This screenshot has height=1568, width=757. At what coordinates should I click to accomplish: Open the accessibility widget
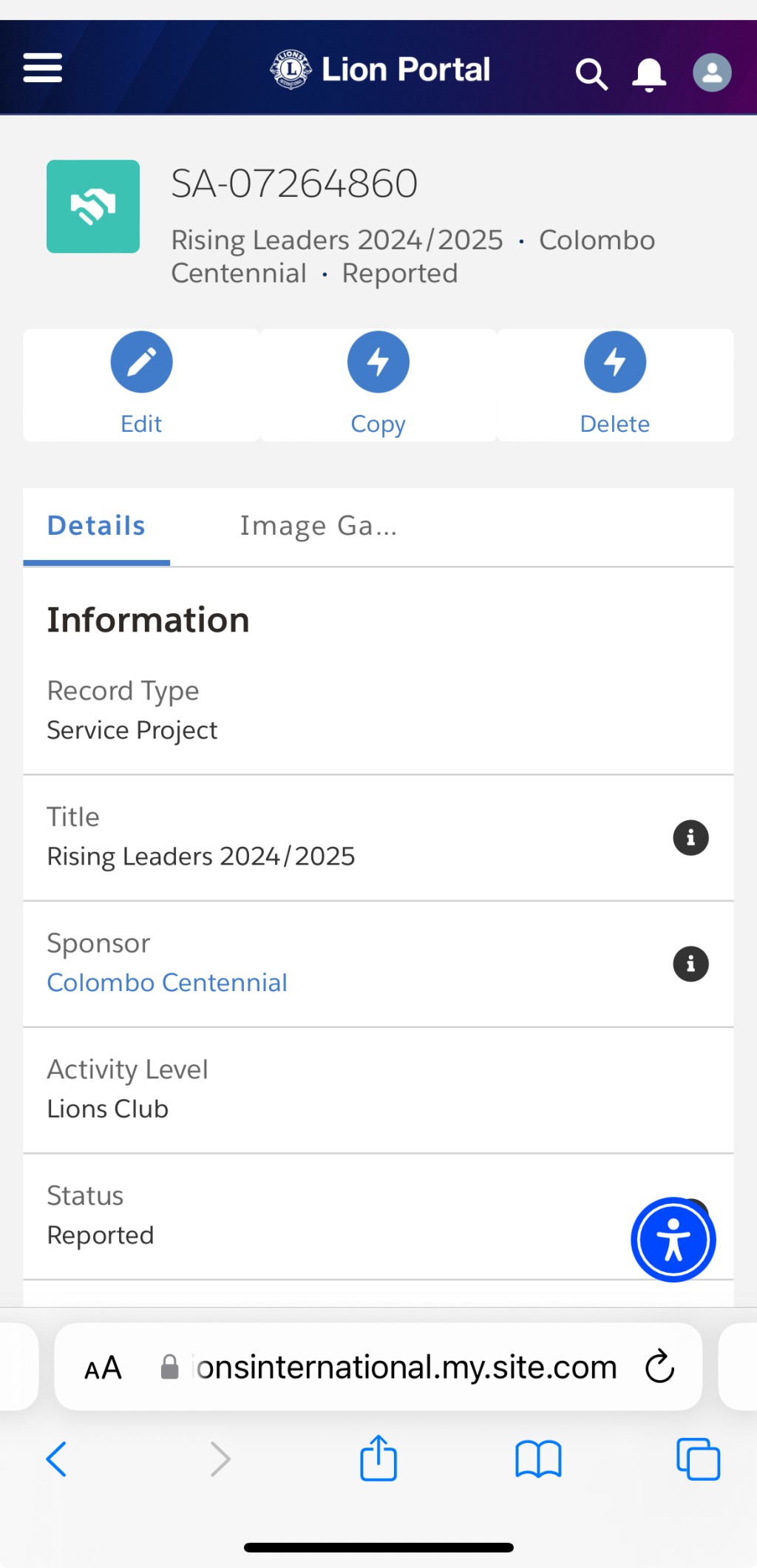[673, 1240]
